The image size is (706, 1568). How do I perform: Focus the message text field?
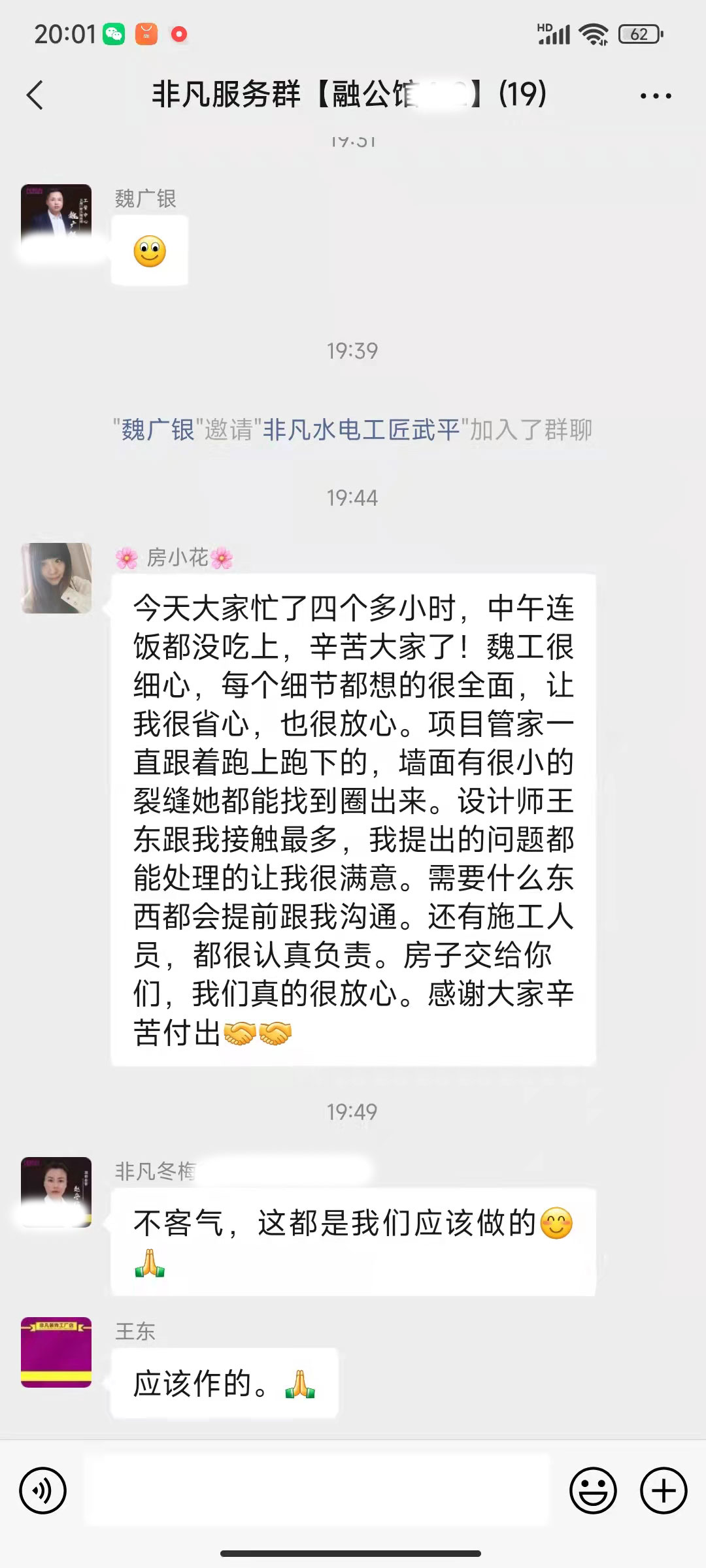(317, 1490)
